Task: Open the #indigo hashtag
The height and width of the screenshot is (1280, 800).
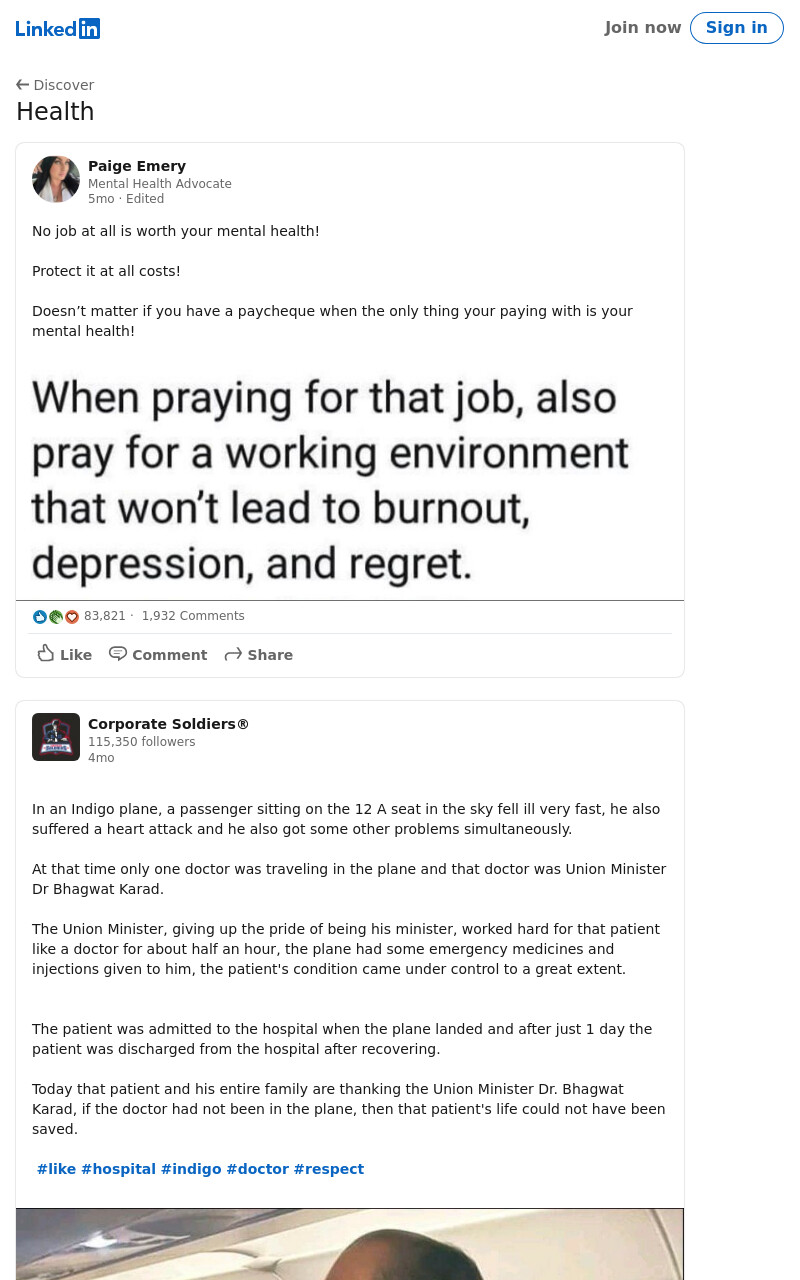Action: [x=191, y=1169]
